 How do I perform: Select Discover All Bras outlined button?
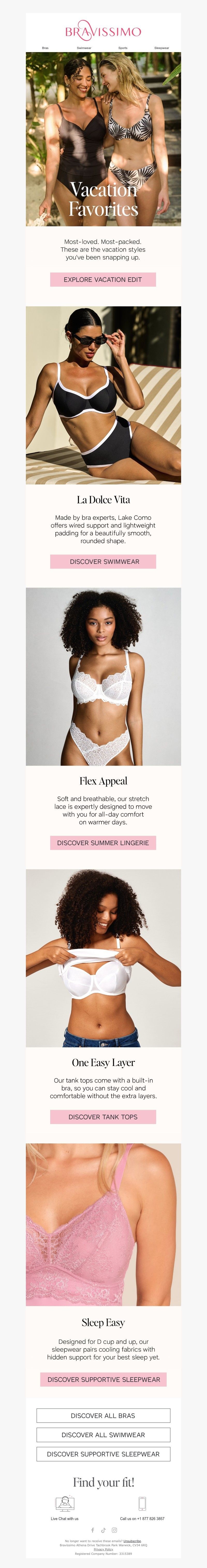pos(103,1415)
